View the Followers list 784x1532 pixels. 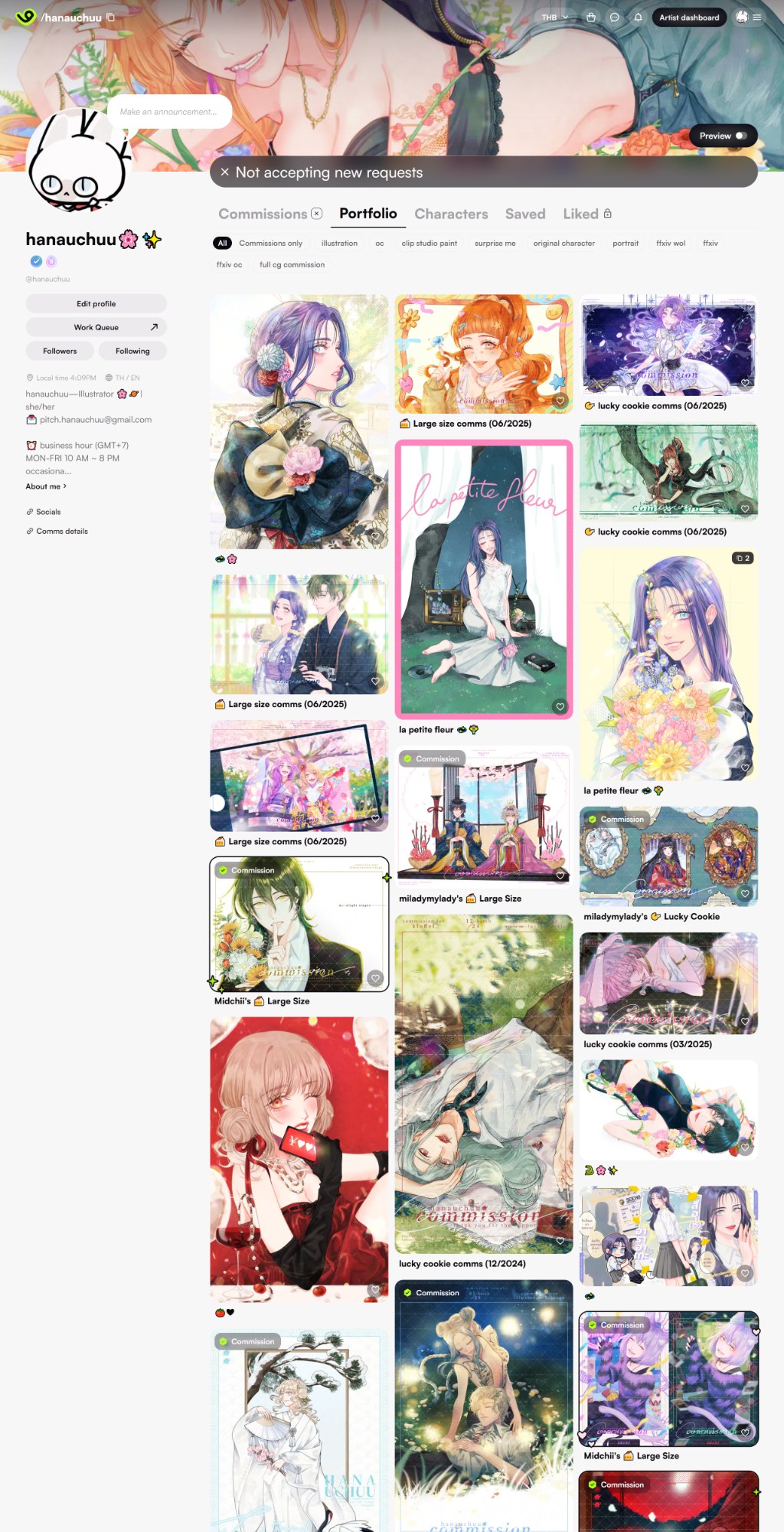60,351
